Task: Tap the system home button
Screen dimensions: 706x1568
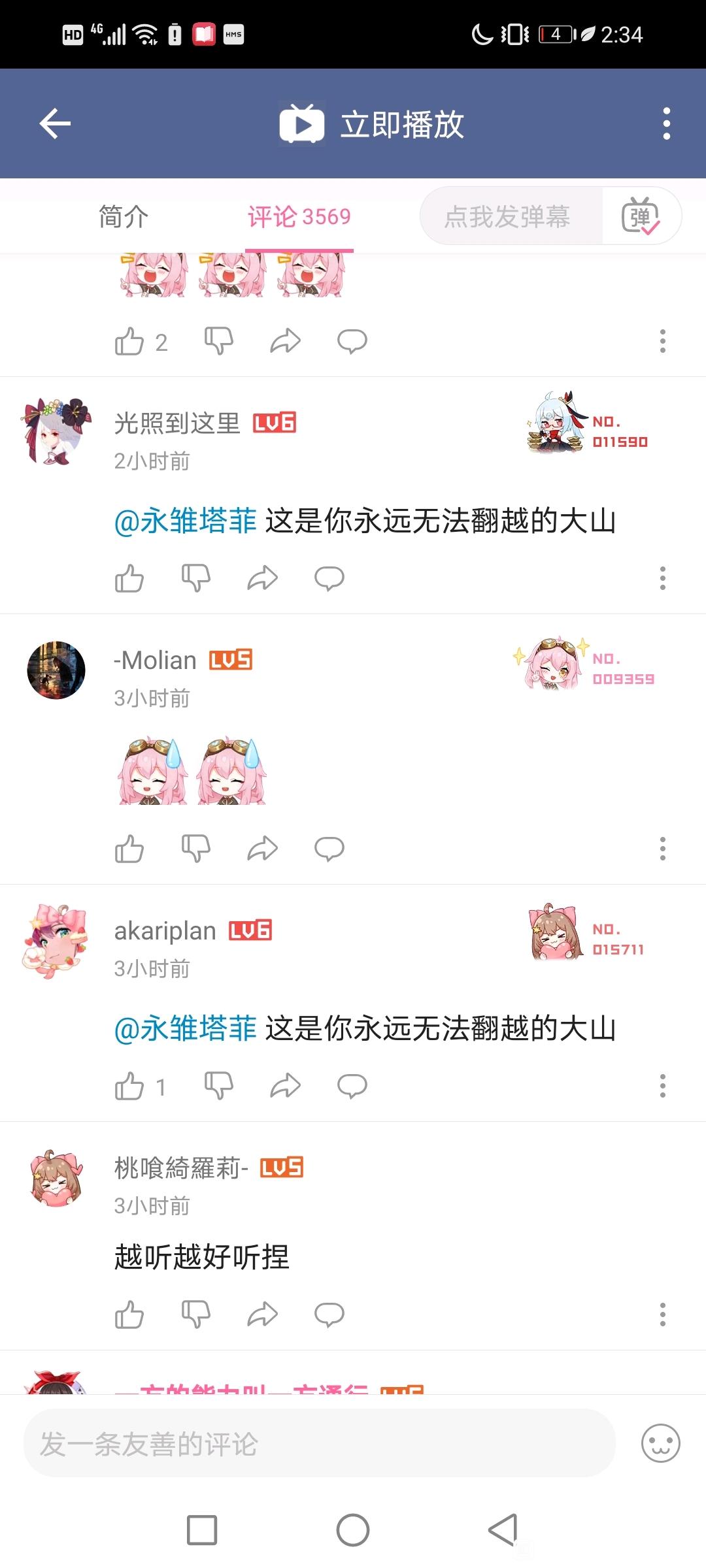Action: pos(353,1530)
